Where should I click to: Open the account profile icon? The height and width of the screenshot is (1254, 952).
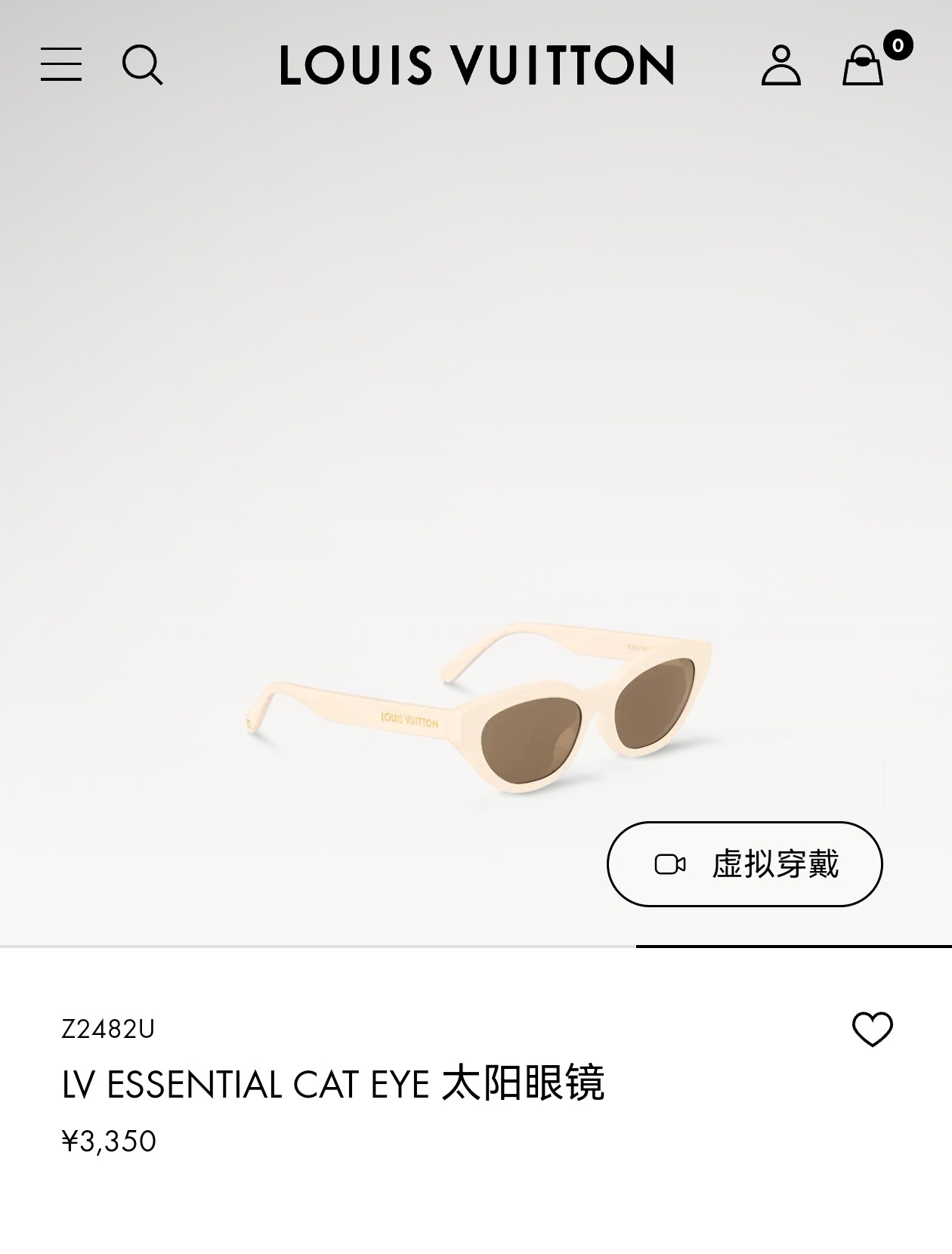click(x=780, y=65)
